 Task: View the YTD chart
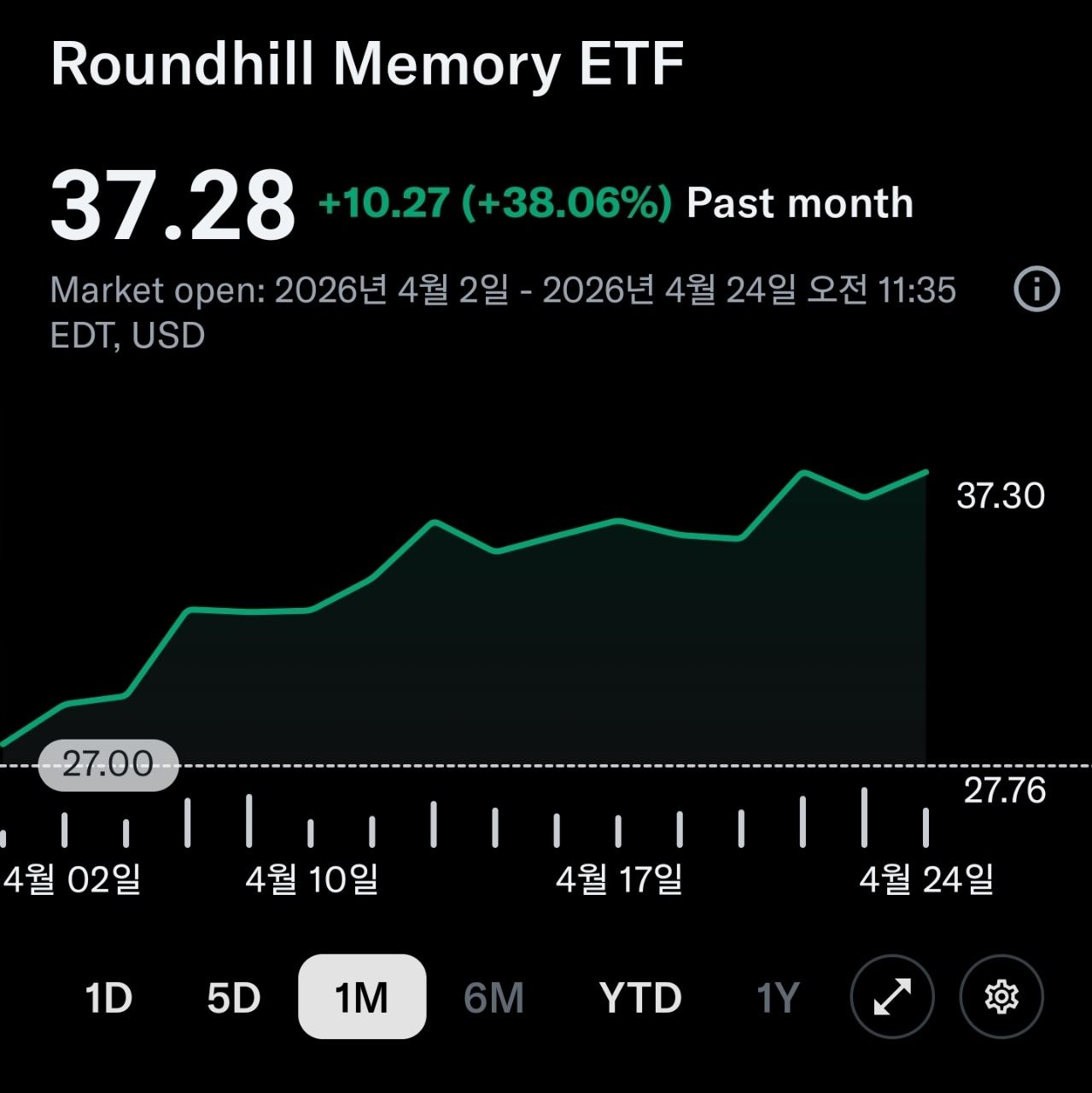[640, 997]
